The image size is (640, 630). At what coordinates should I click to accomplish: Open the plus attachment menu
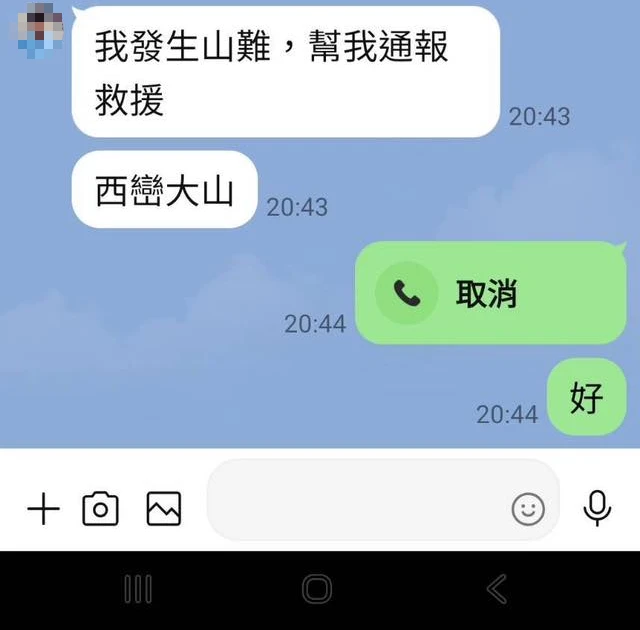coord(43,510)
